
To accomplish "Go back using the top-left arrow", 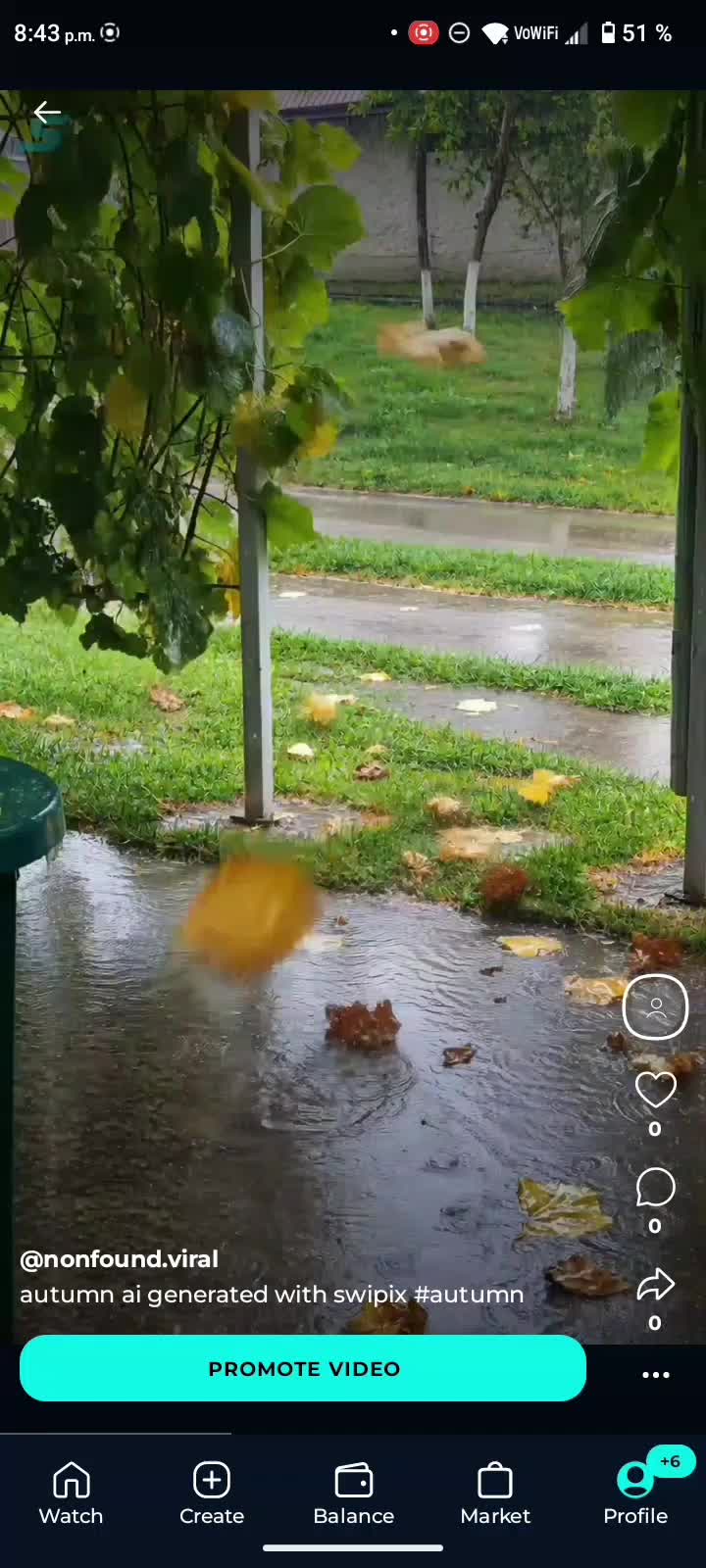I will (47, 113).
